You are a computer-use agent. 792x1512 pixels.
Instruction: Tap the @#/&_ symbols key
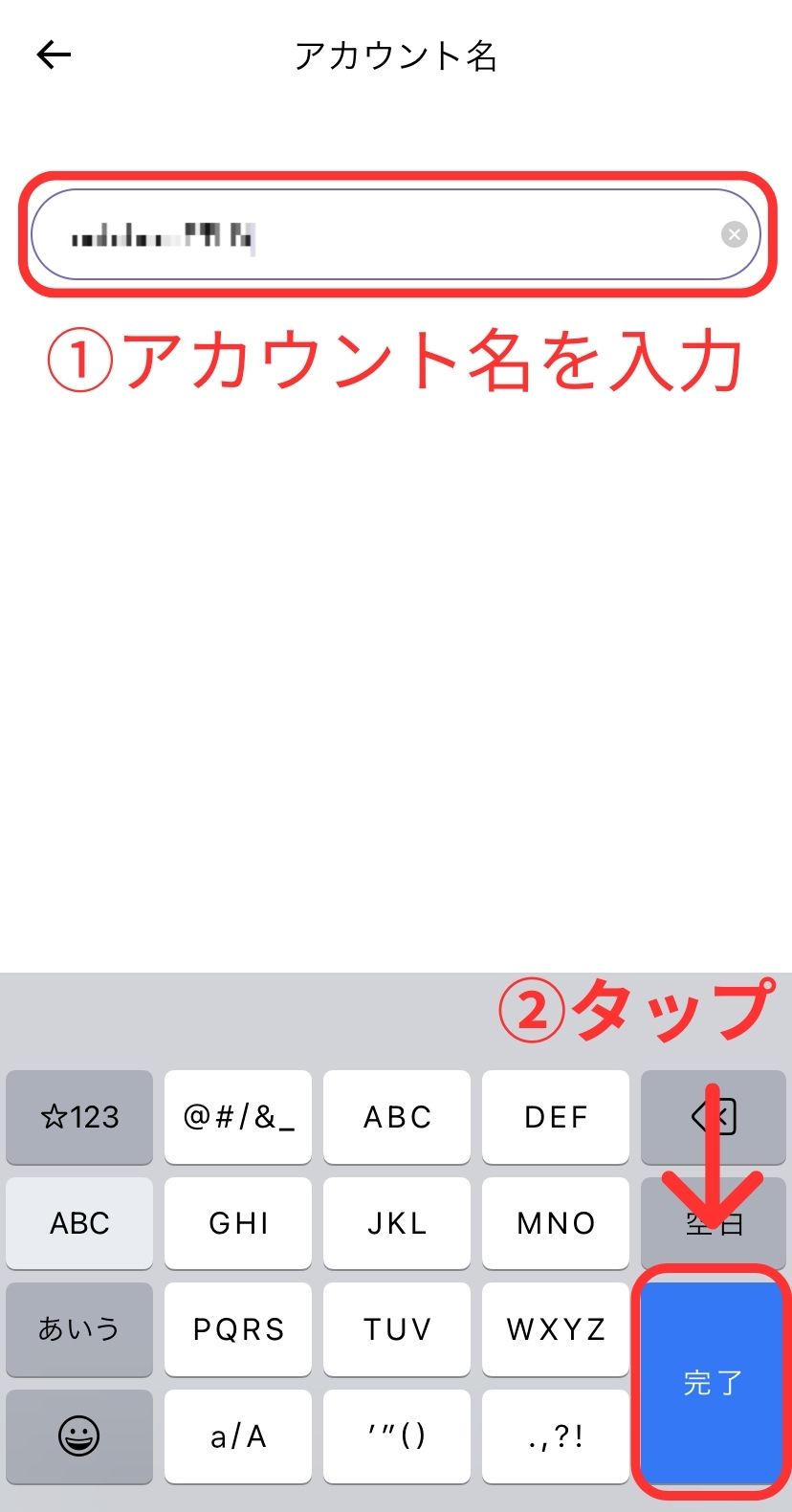[238, 1116]
